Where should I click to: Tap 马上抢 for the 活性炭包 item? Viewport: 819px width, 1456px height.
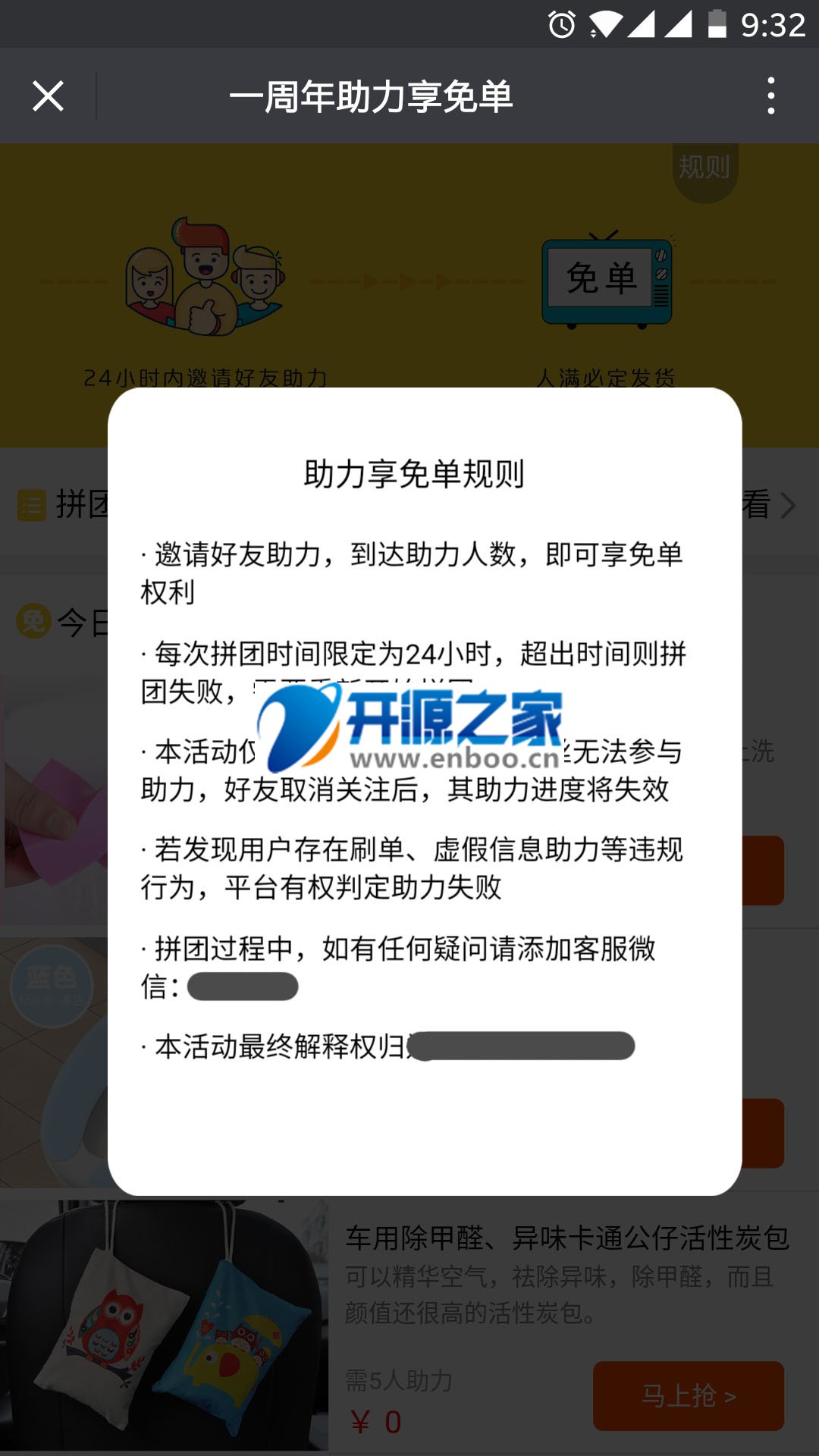tap(688, 1395)
